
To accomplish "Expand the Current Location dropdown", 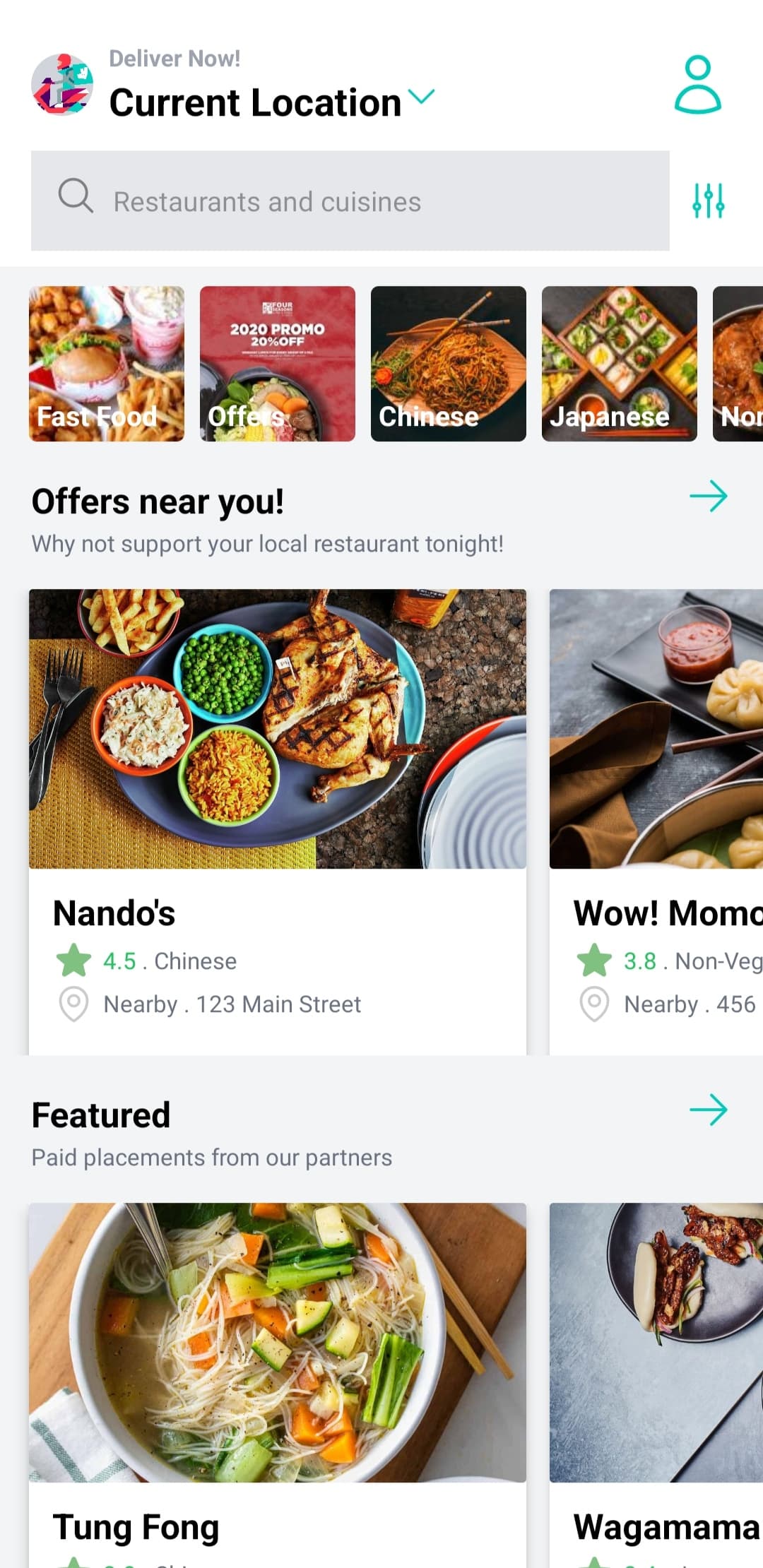I will (x=421, y=97).
